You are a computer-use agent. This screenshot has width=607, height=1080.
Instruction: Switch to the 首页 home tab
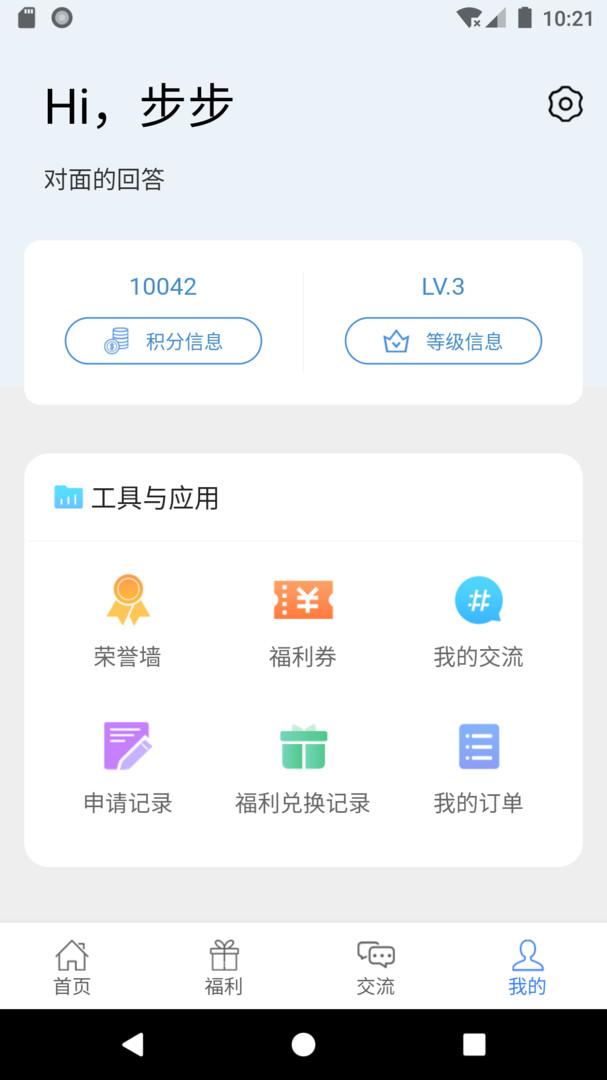72,967
